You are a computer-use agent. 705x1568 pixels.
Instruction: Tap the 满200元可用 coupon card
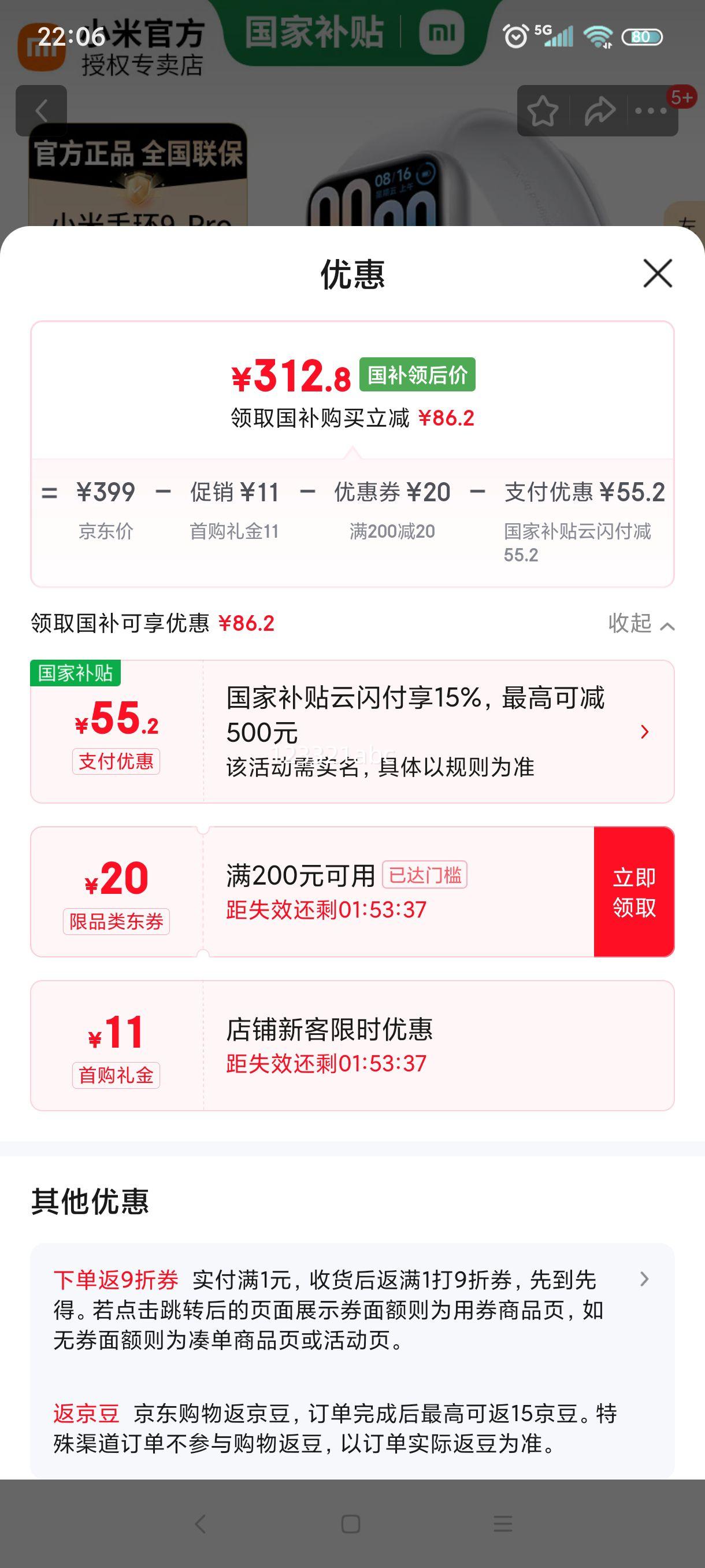tap(304, 890)
